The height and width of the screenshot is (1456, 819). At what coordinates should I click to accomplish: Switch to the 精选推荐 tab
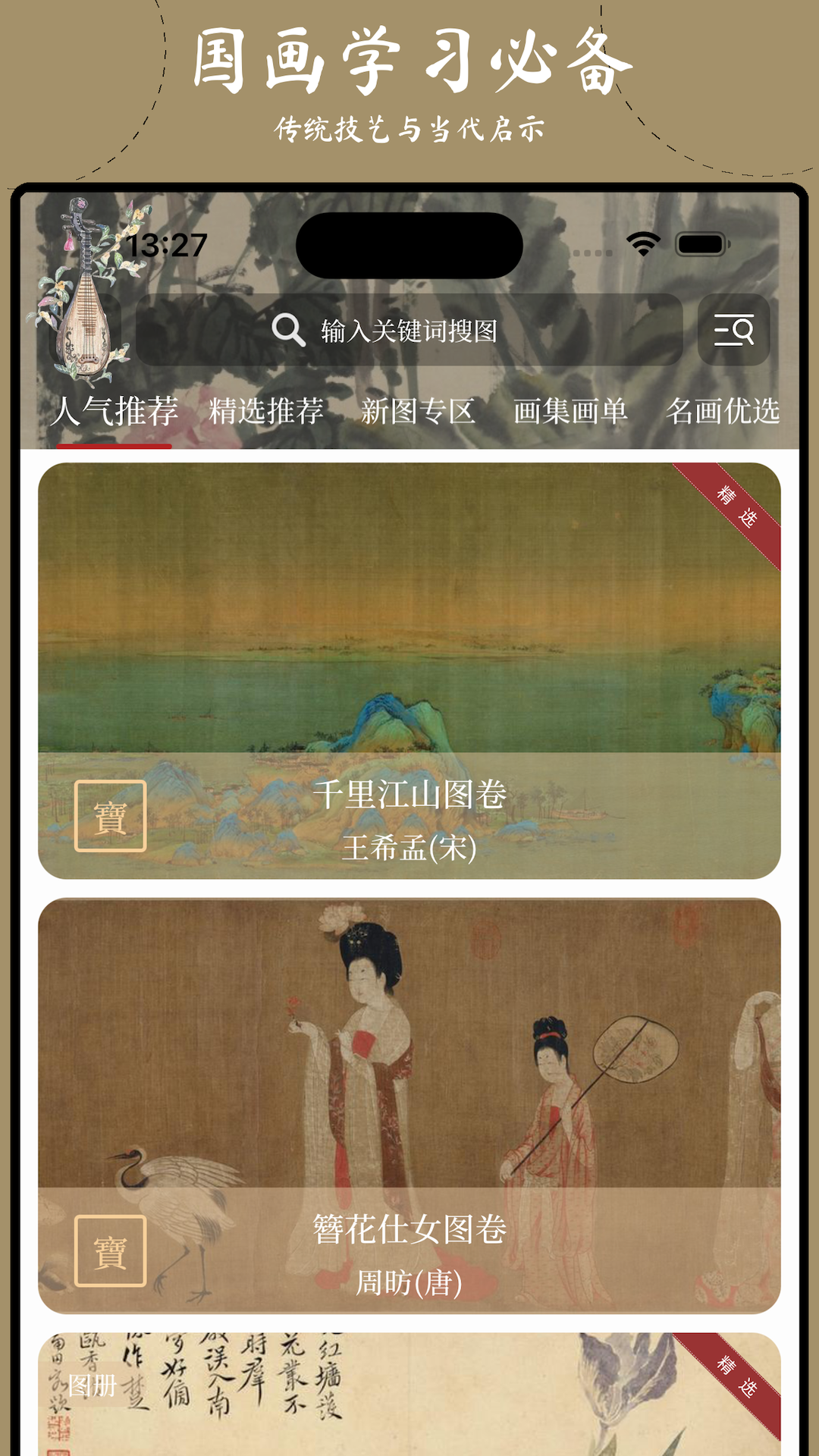[x=266, y=412]
